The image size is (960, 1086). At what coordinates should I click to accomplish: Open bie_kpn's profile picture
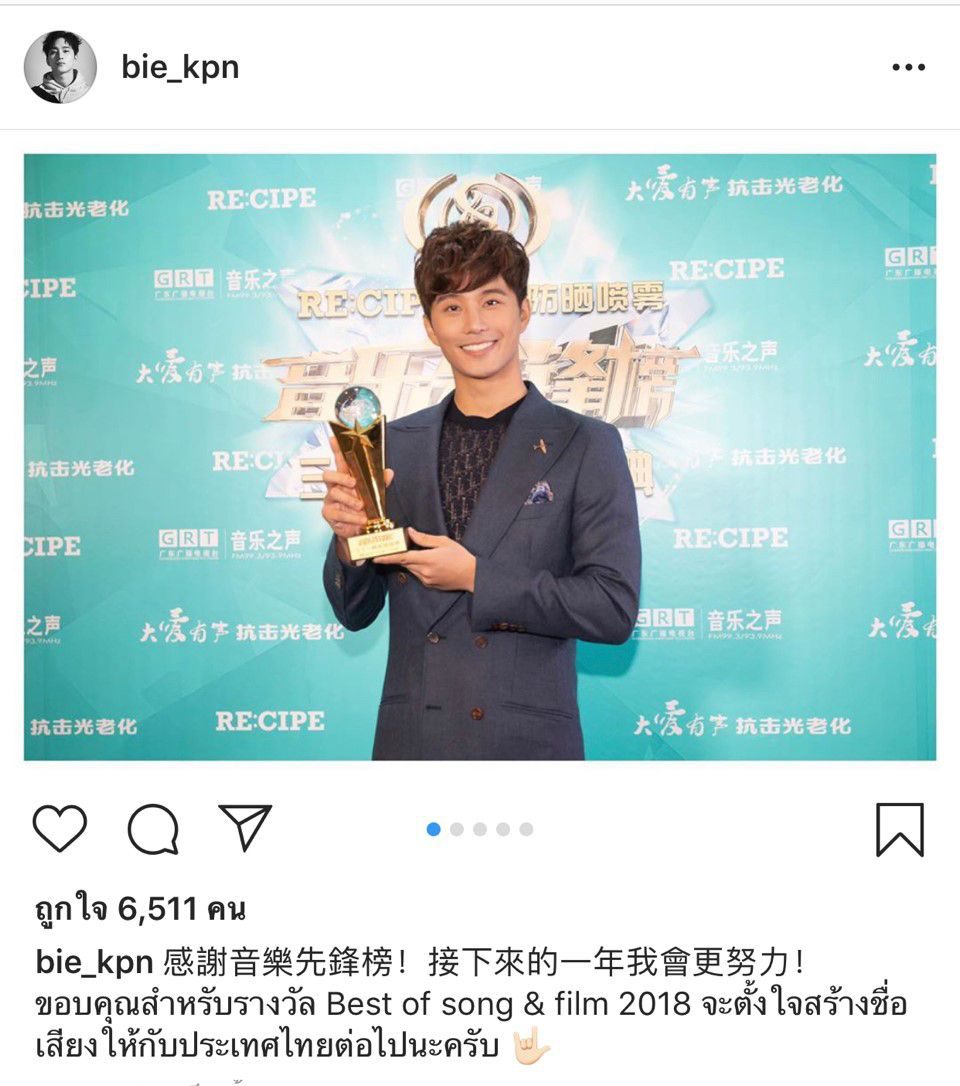pyautogui.click(x=60, y=67)
